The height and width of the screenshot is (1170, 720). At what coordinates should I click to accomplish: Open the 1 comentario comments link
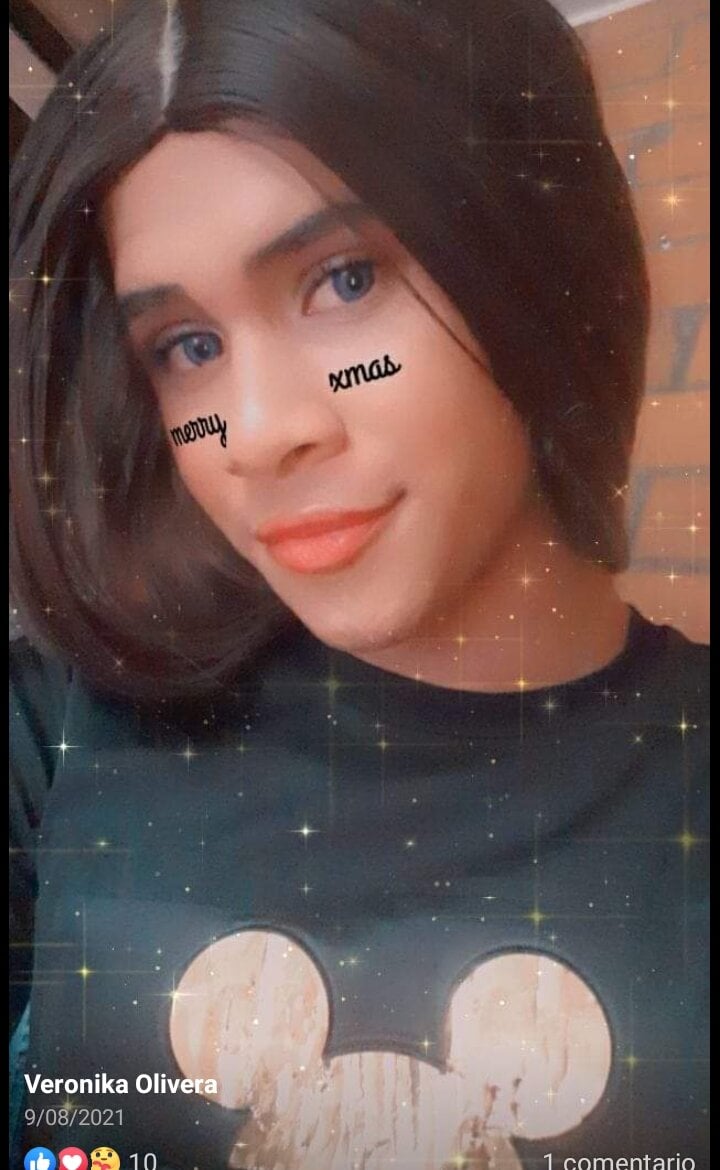click(x=618, y=1160)
